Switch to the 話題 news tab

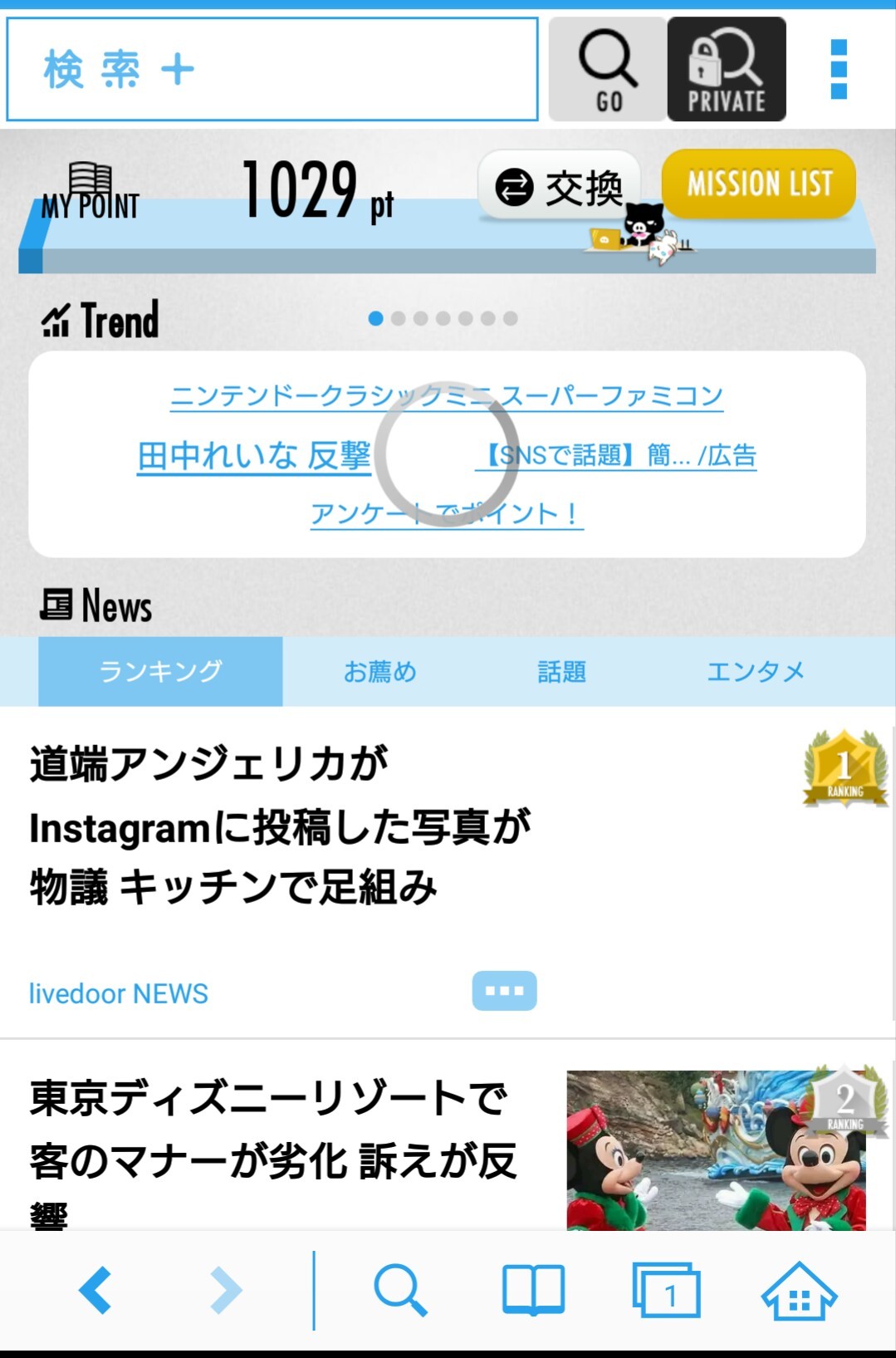coord(561,671)
